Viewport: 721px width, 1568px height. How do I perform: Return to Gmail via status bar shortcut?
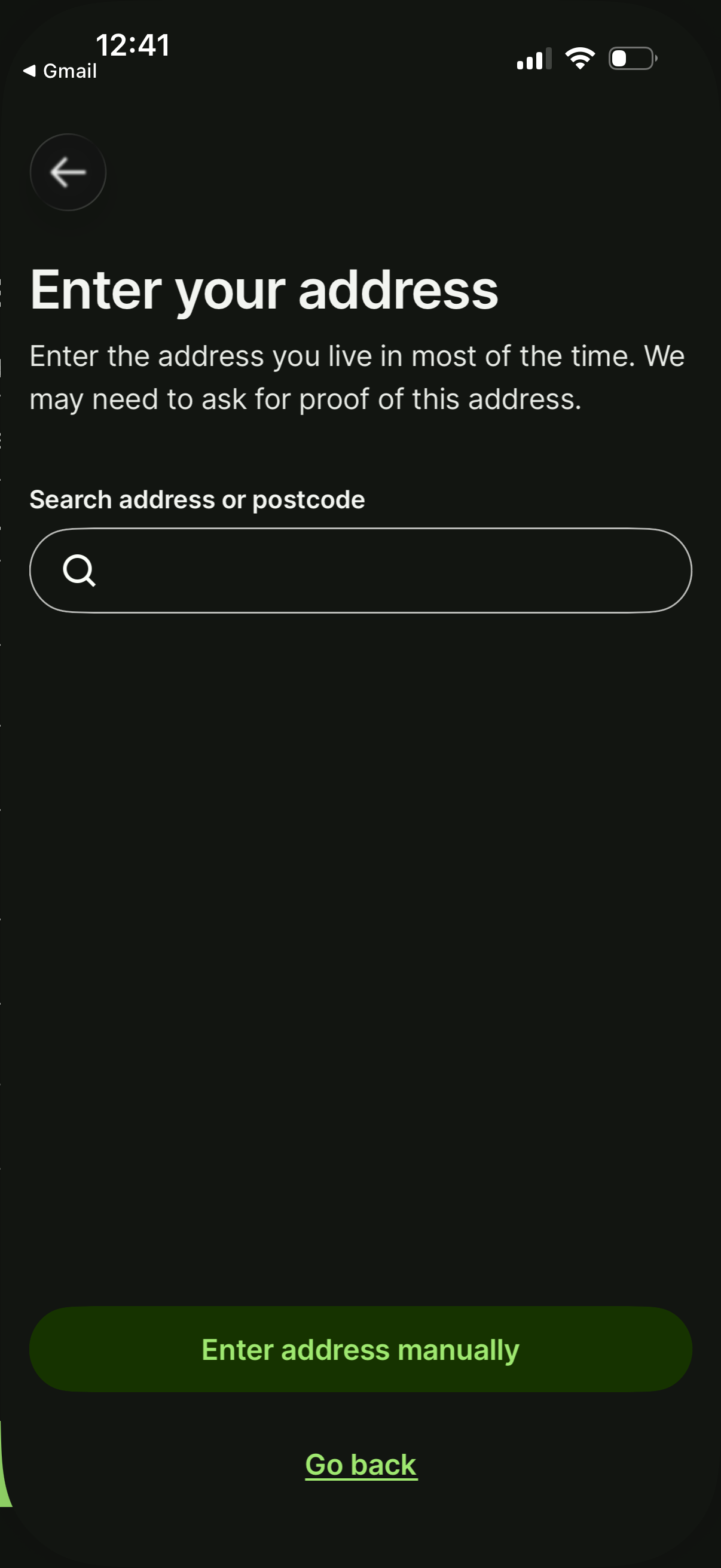coord(61,70)
